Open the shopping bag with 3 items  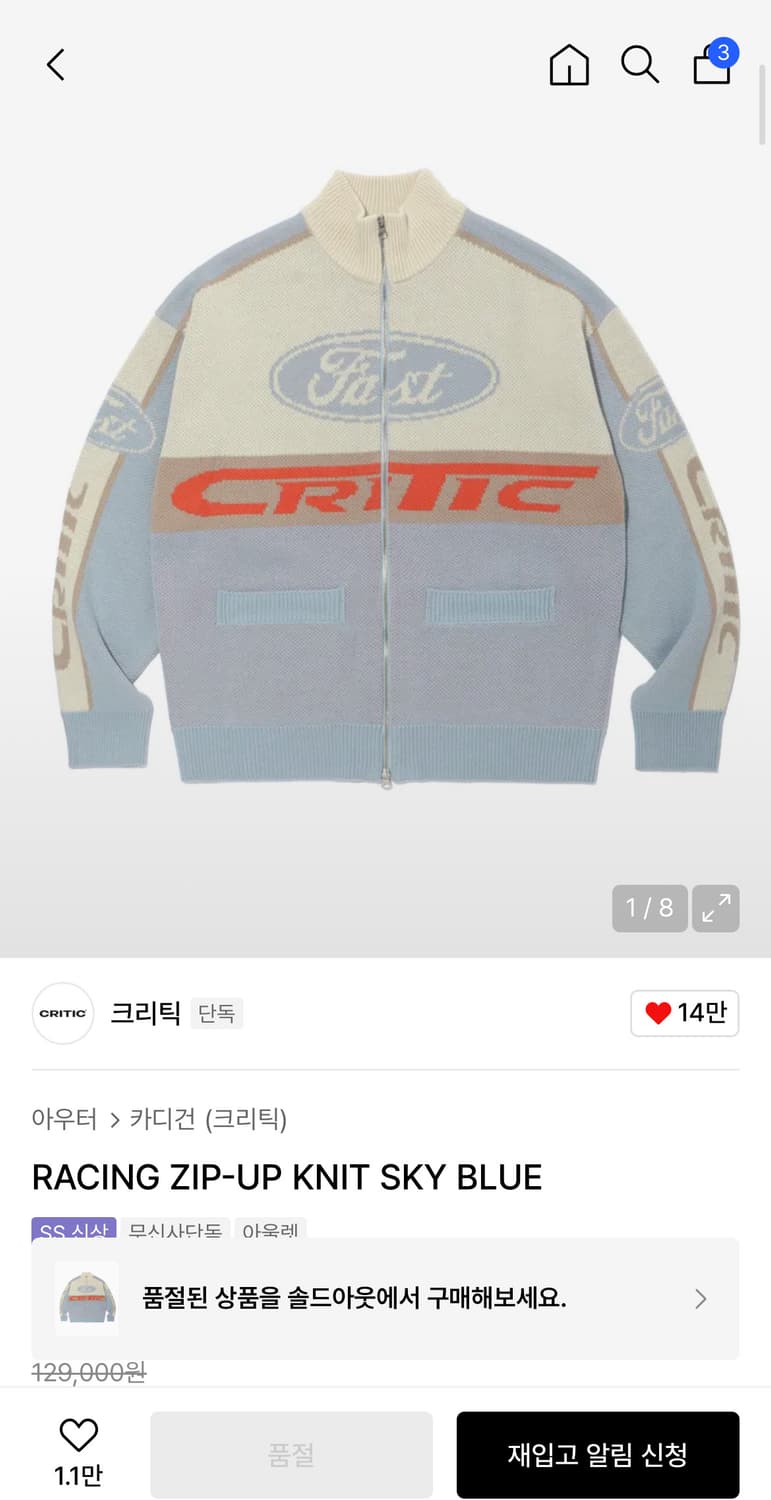711,67
